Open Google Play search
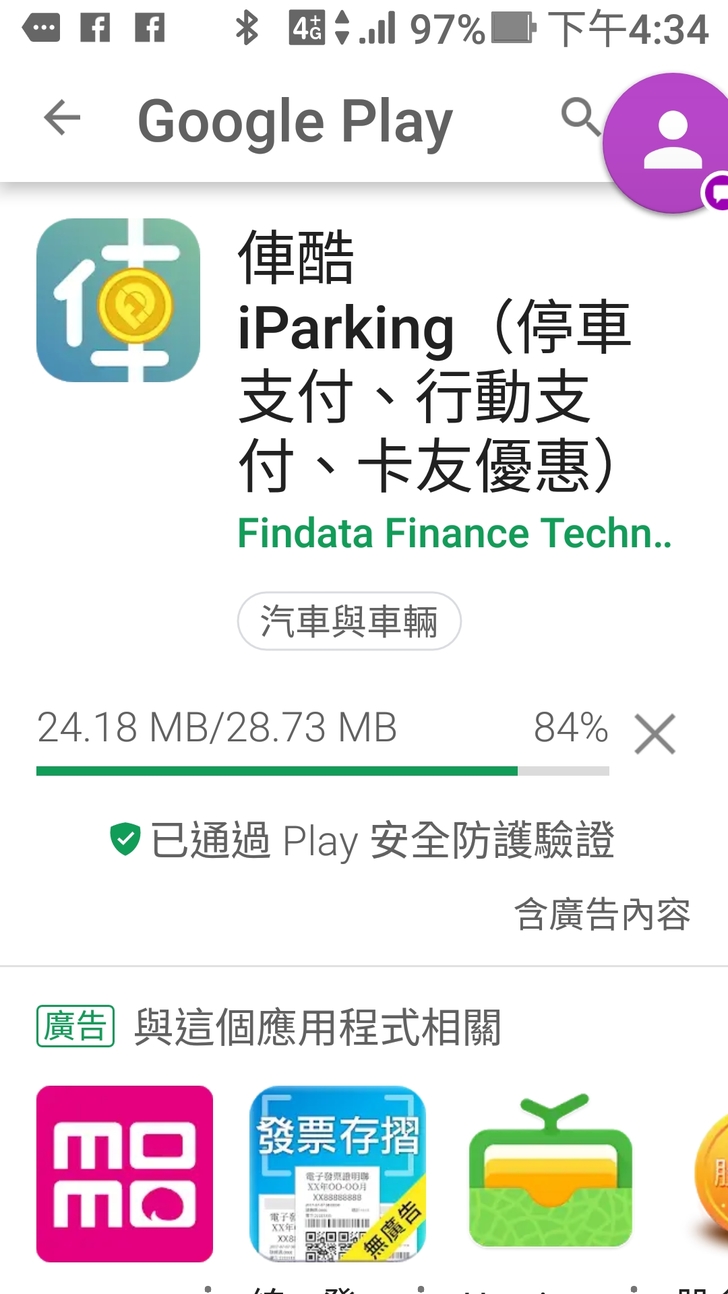This screenshot has width=728, height=1294. [580, 118]
